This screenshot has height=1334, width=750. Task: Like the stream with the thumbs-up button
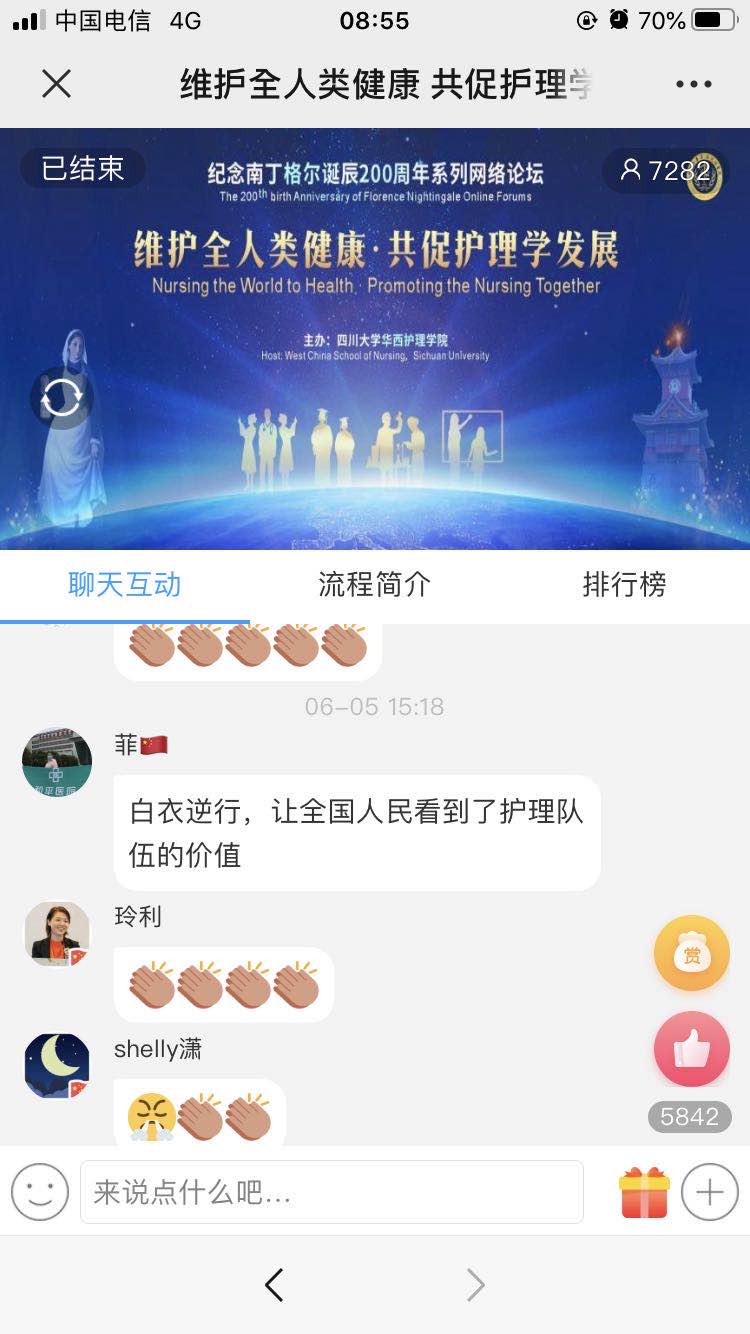(691, 1049)
